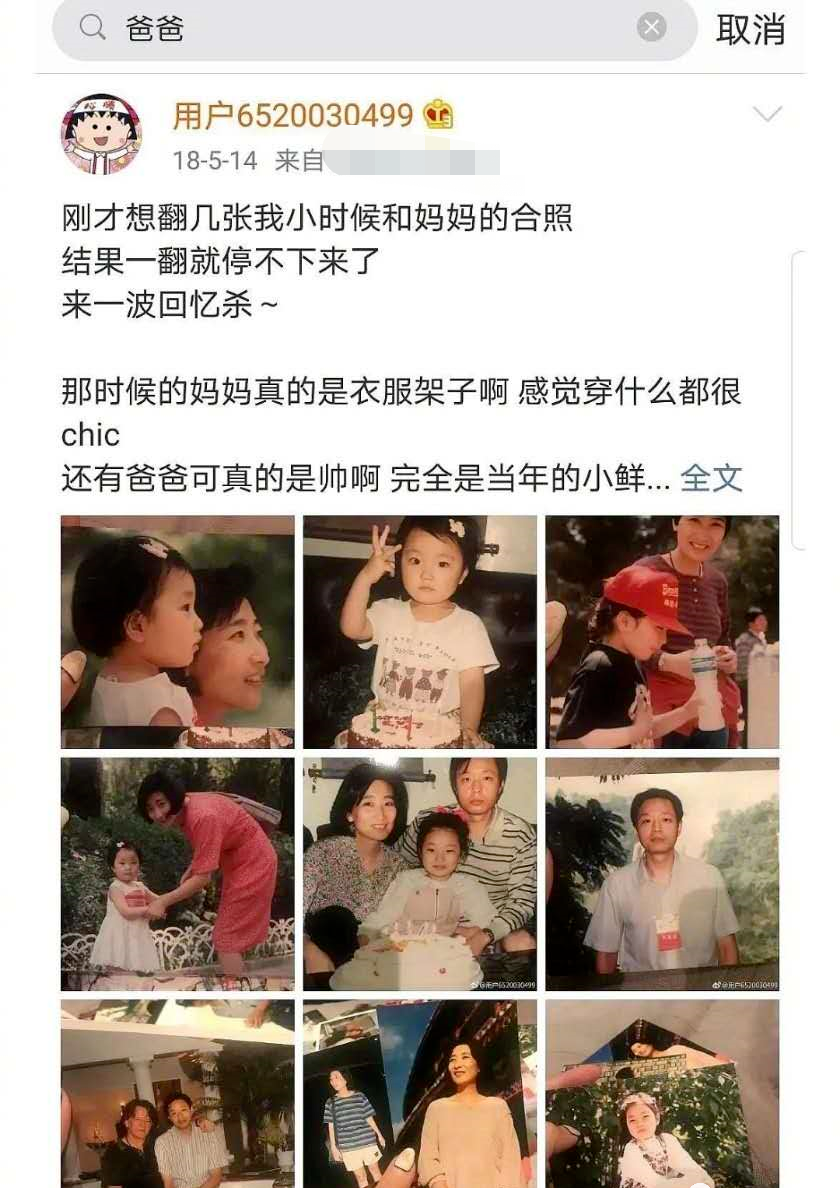
Task: View the photo with the red cap
Action: (x=662, y=631)
